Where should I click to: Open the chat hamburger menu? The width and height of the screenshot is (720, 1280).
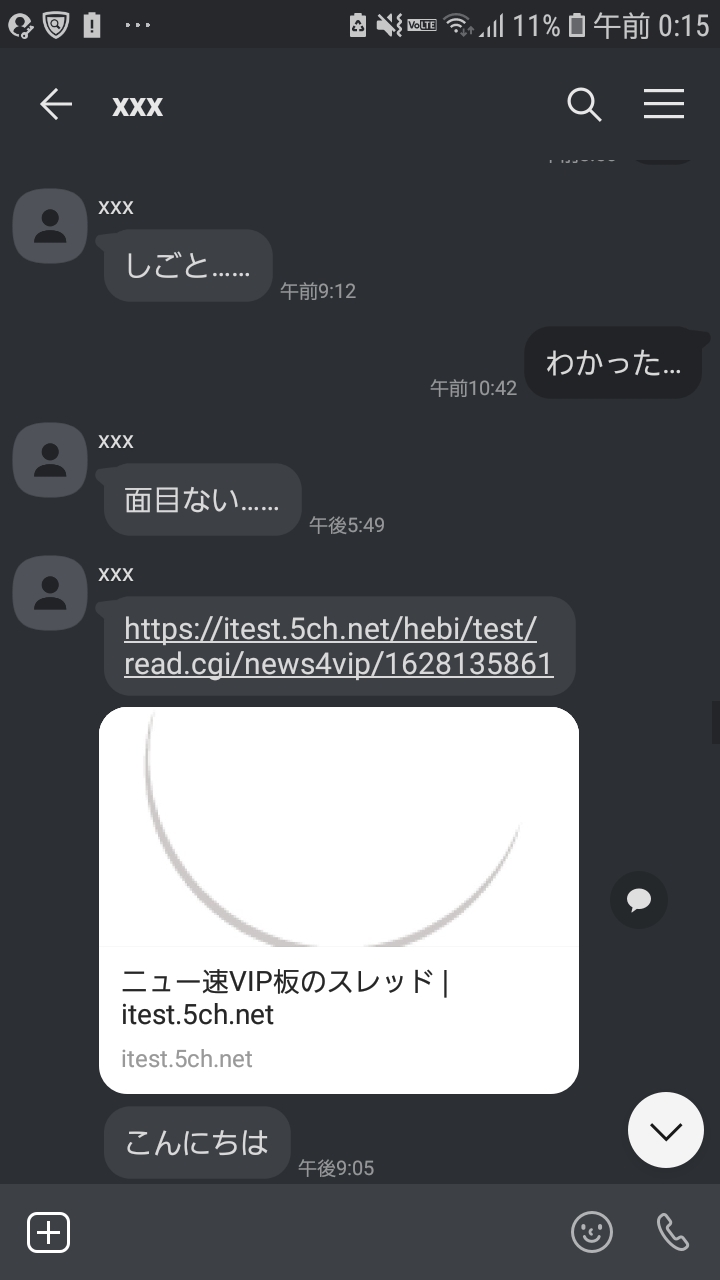(x=664, y=104)
